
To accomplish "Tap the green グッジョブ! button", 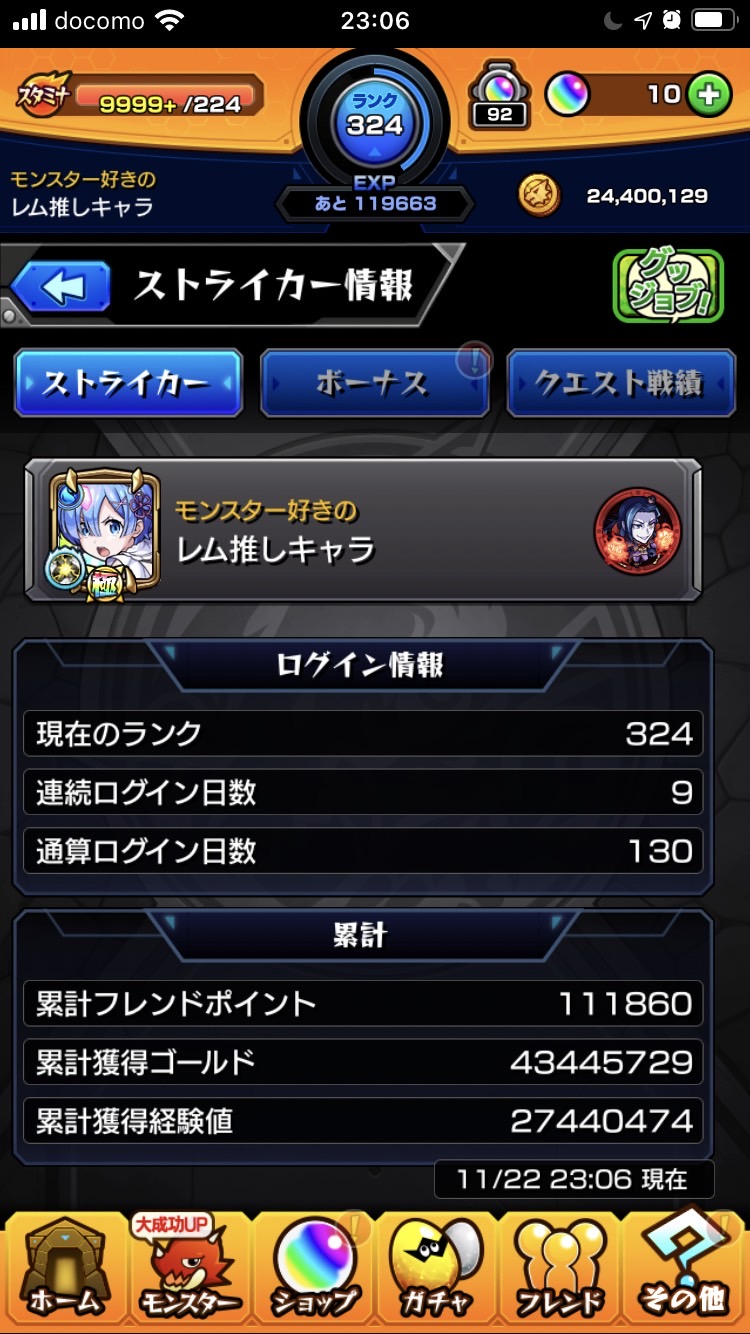I will point(667,286).
